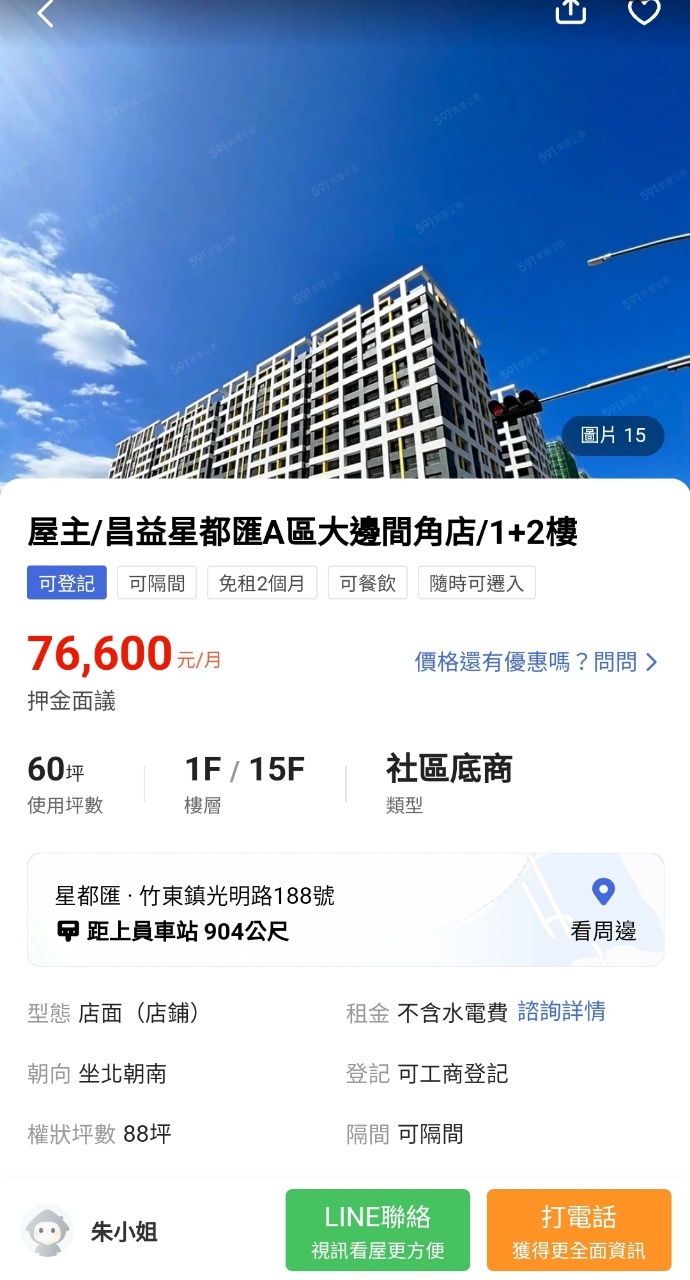
Task: Save listing with the heart icon
Action: (644, 11)
